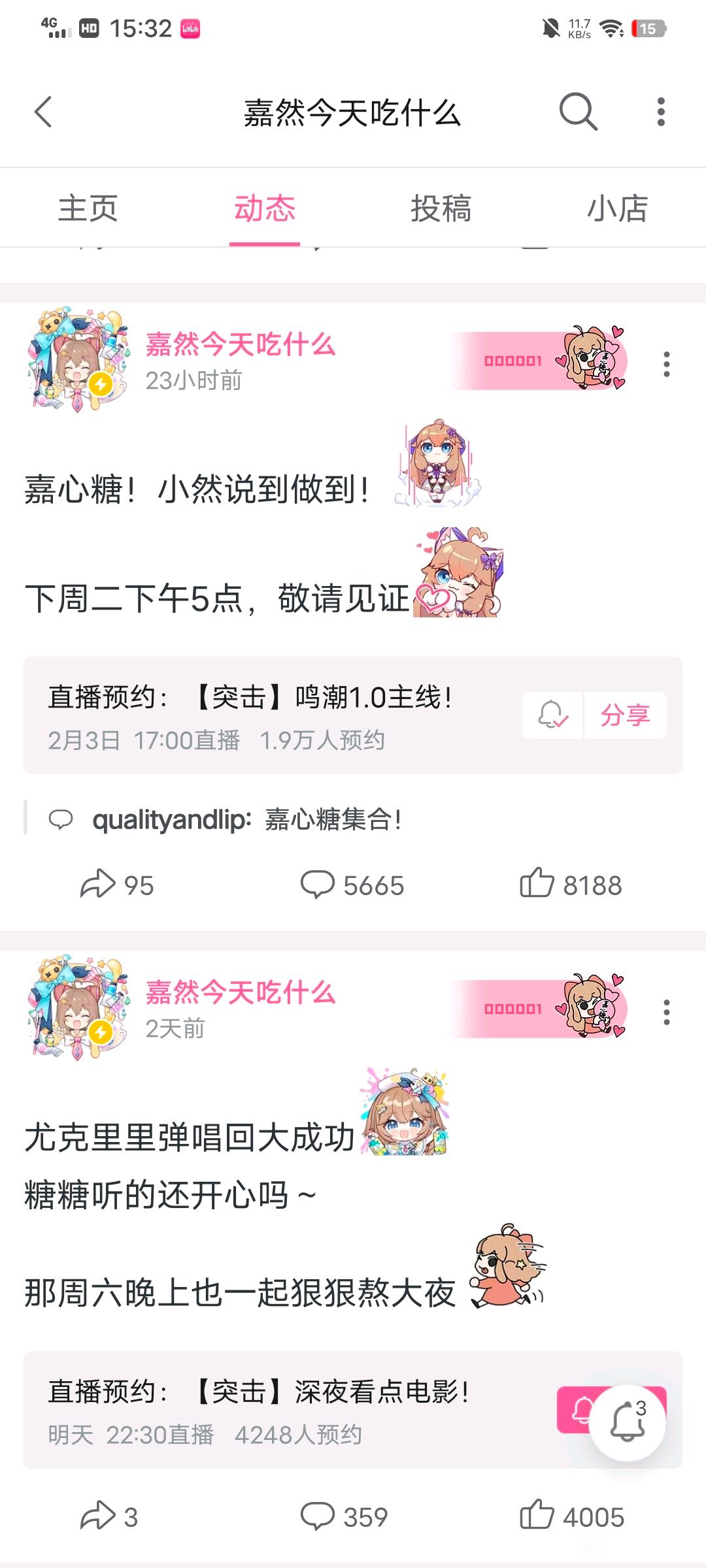
Task: Open the comment by qualityandlip
Action: (x=246, y=819)
